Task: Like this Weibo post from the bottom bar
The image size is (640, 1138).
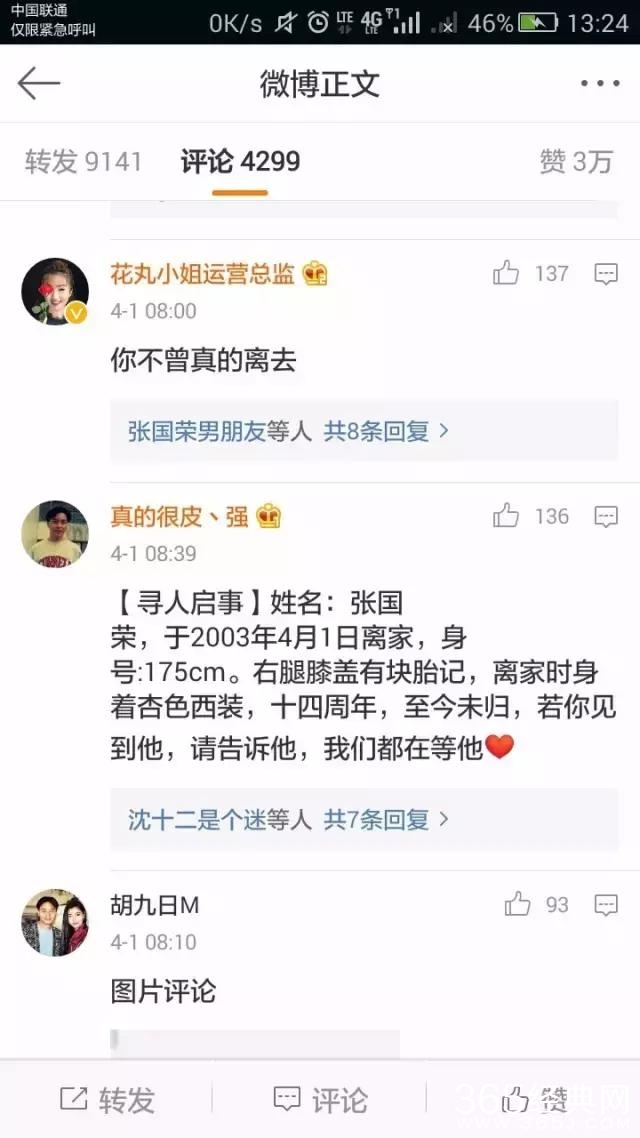Action: tap(533, 1100)
